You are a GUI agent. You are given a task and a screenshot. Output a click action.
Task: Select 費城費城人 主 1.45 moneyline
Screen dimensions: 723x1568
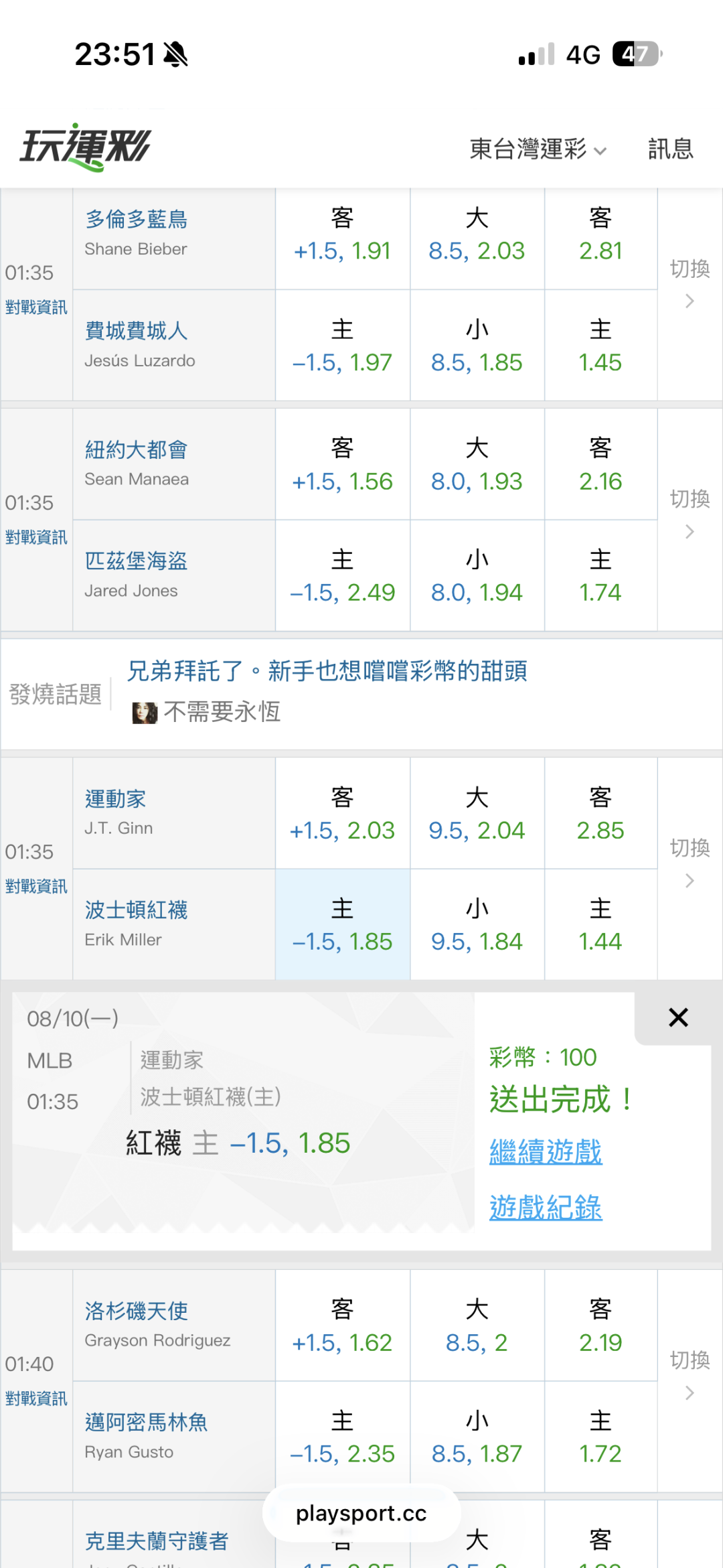tap(600, 346)
